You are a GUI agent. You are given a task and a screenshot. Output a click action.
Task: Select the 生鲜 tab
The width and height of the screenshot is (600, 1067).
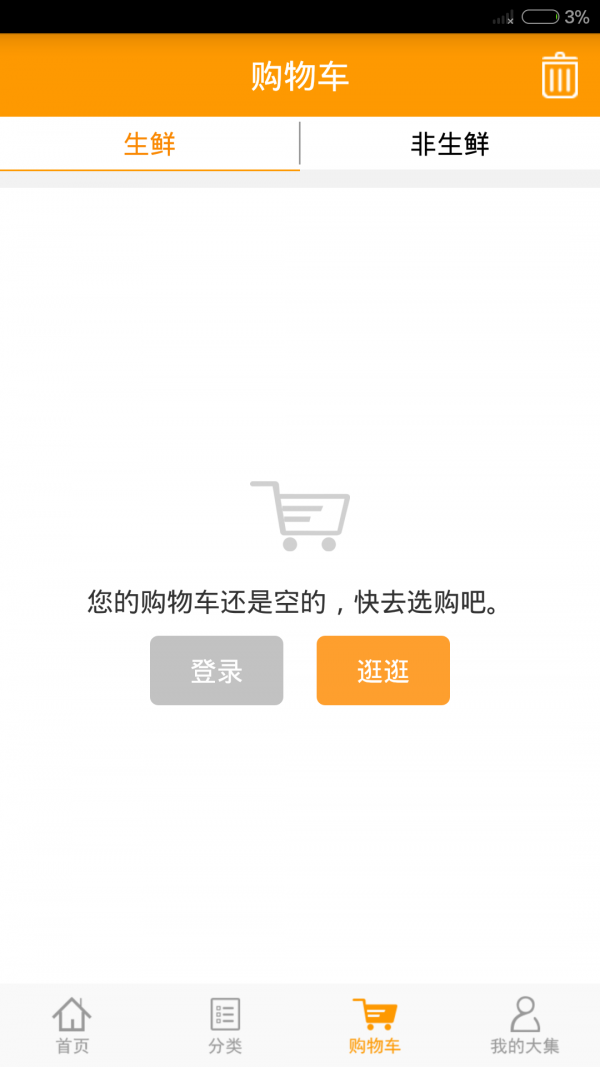tap(150, 144)
